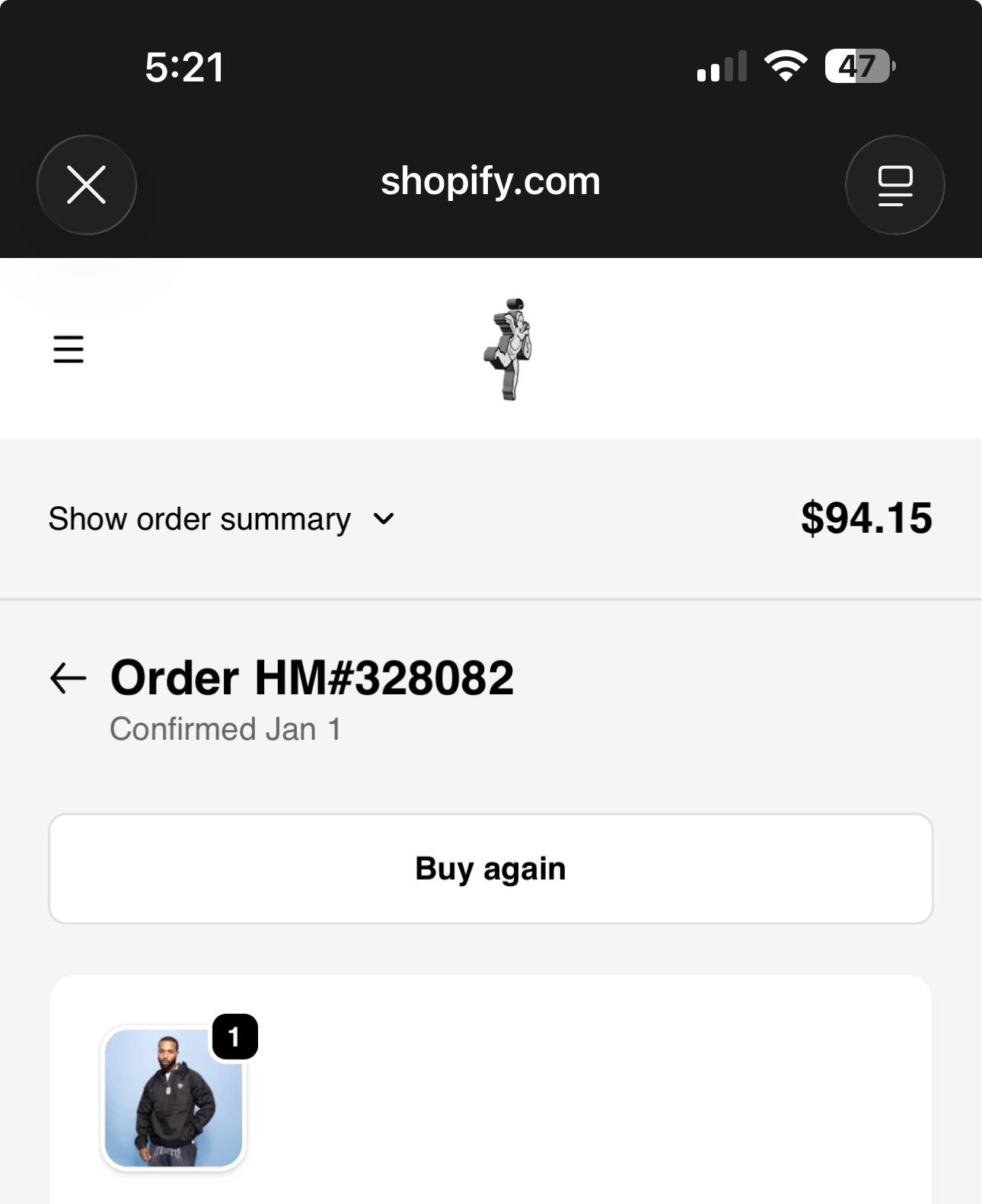Go back from Order HM#328082
The height and width of the screenshot is (1204, 982).
point(69,677)
